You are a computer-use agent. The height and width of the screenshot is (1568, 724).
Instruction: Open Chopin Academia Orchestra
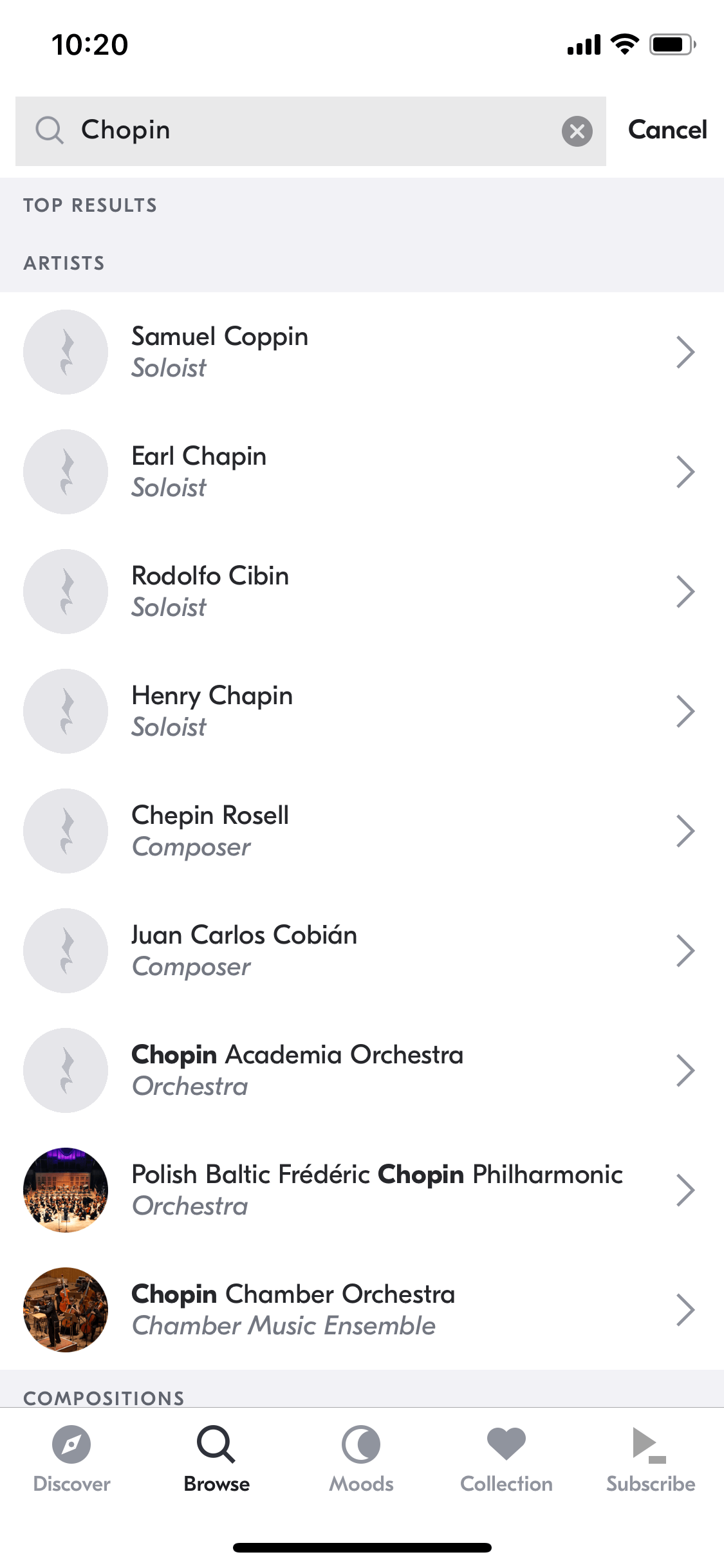(362, 1070)
